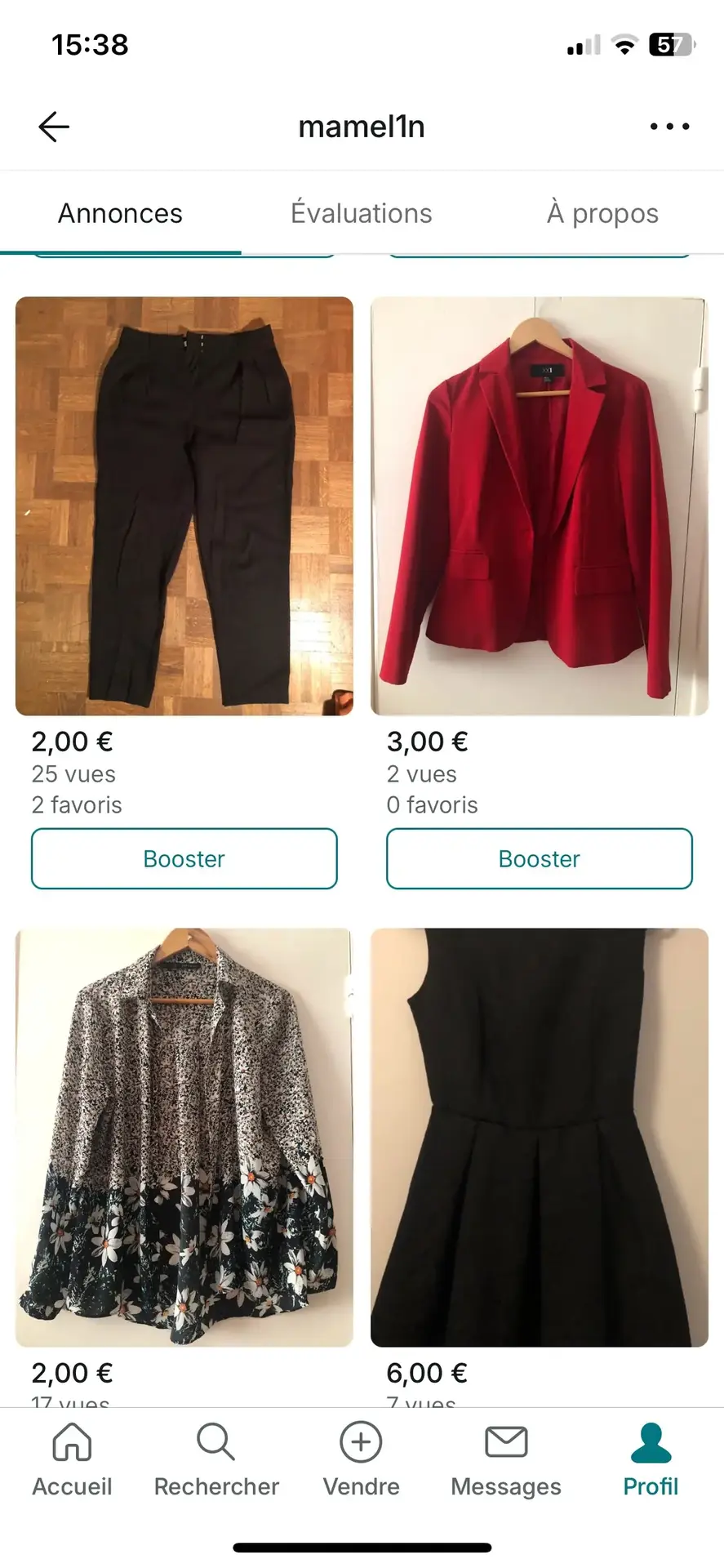Open the floral blouse listing
Image resolution: width=724 pixels, height=1568 pixels.
[x=184, y=1137]
